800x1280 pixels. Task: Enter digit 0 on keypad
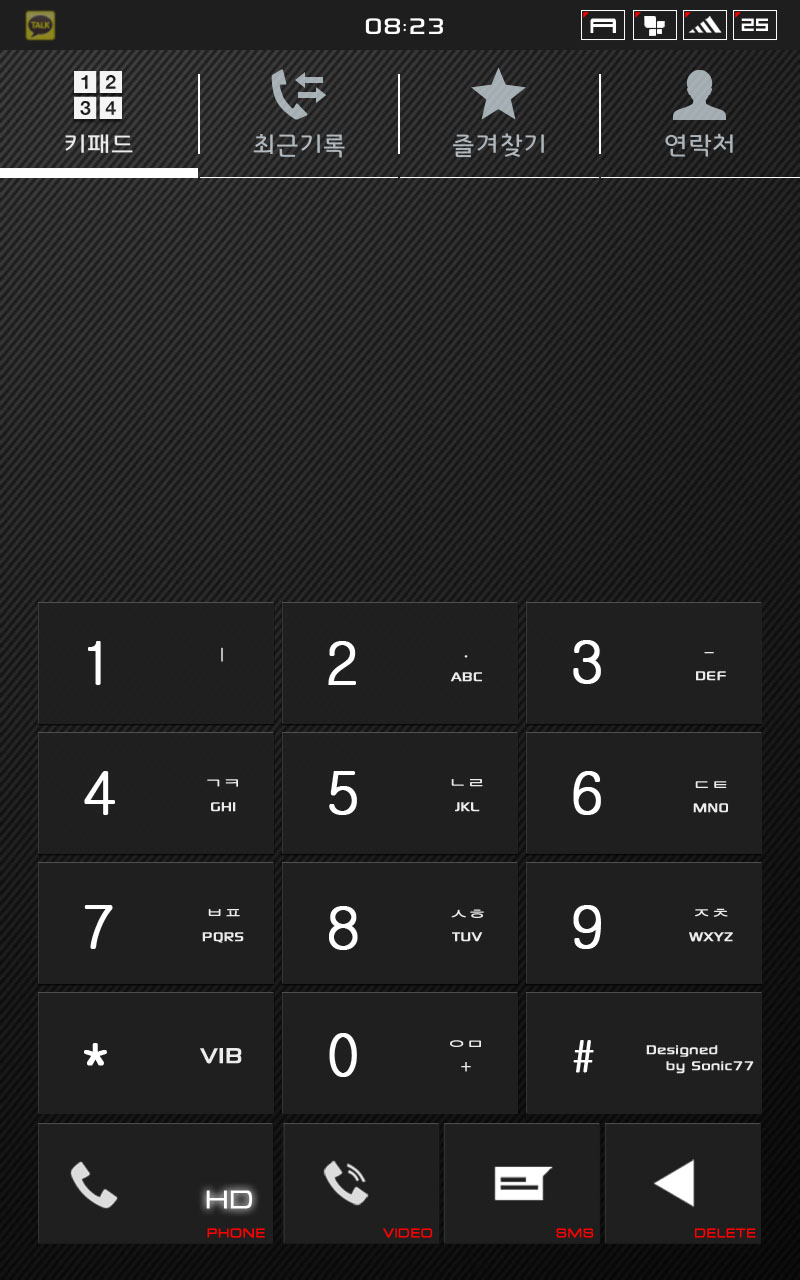pos(400,1053)
